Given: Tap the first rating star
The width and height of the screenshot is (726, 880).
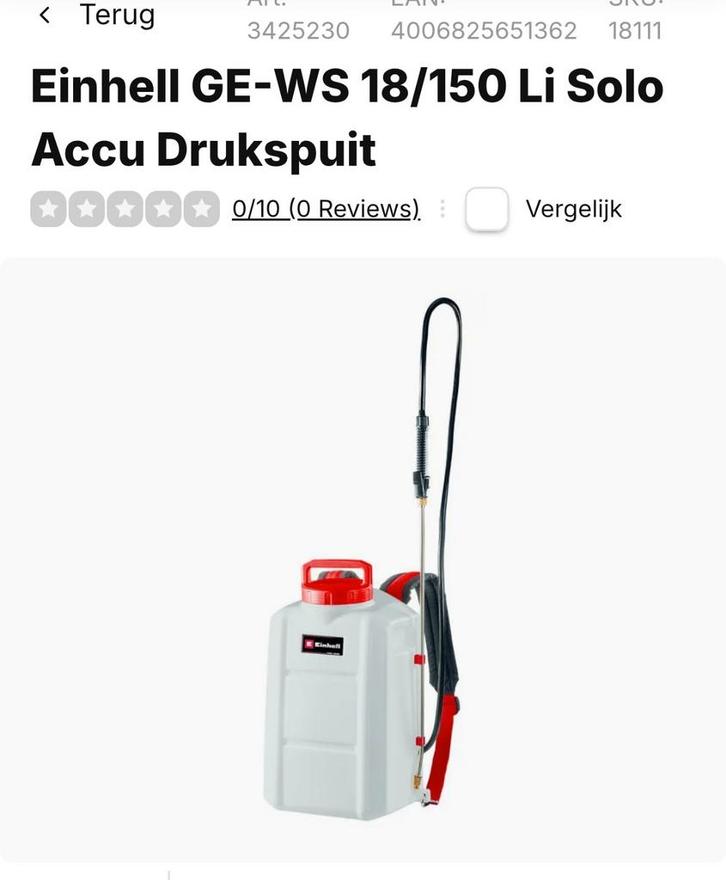Looking at the screenshot, I should [x=47, y=208].
